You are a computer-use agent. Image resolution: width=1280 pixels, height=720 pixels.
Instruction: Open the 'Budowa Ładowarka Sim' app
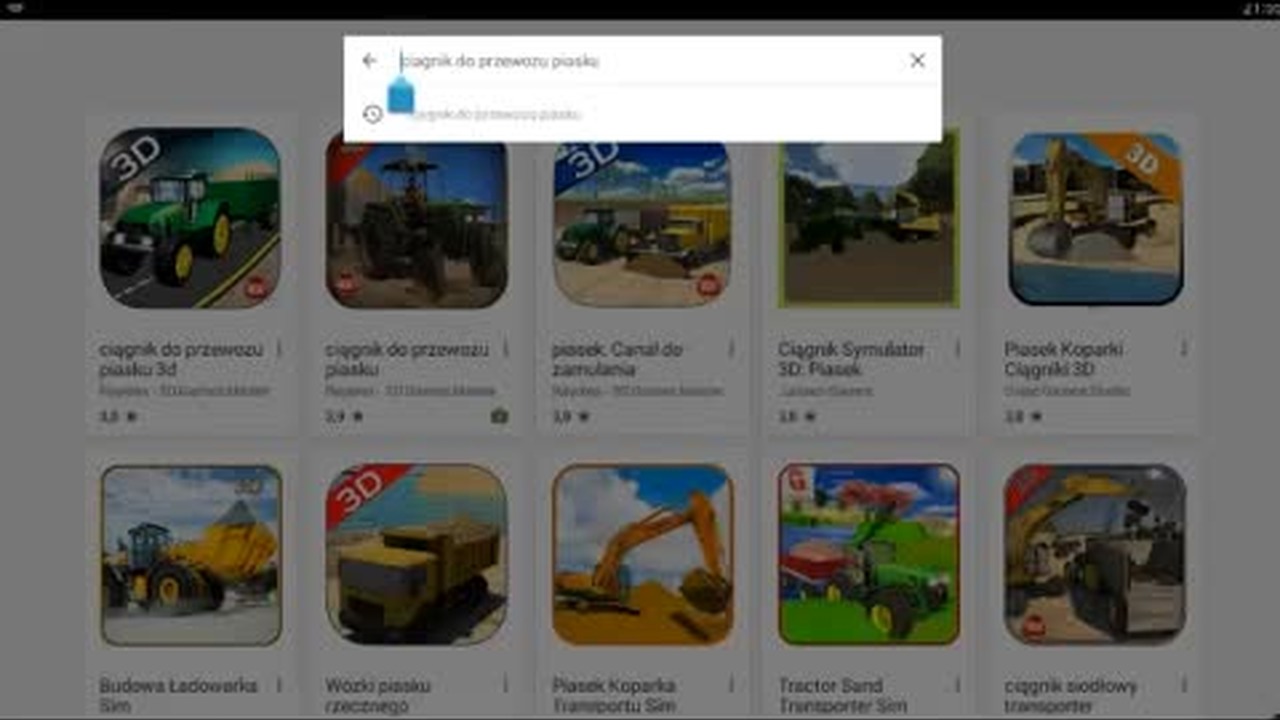pos(190,585)
